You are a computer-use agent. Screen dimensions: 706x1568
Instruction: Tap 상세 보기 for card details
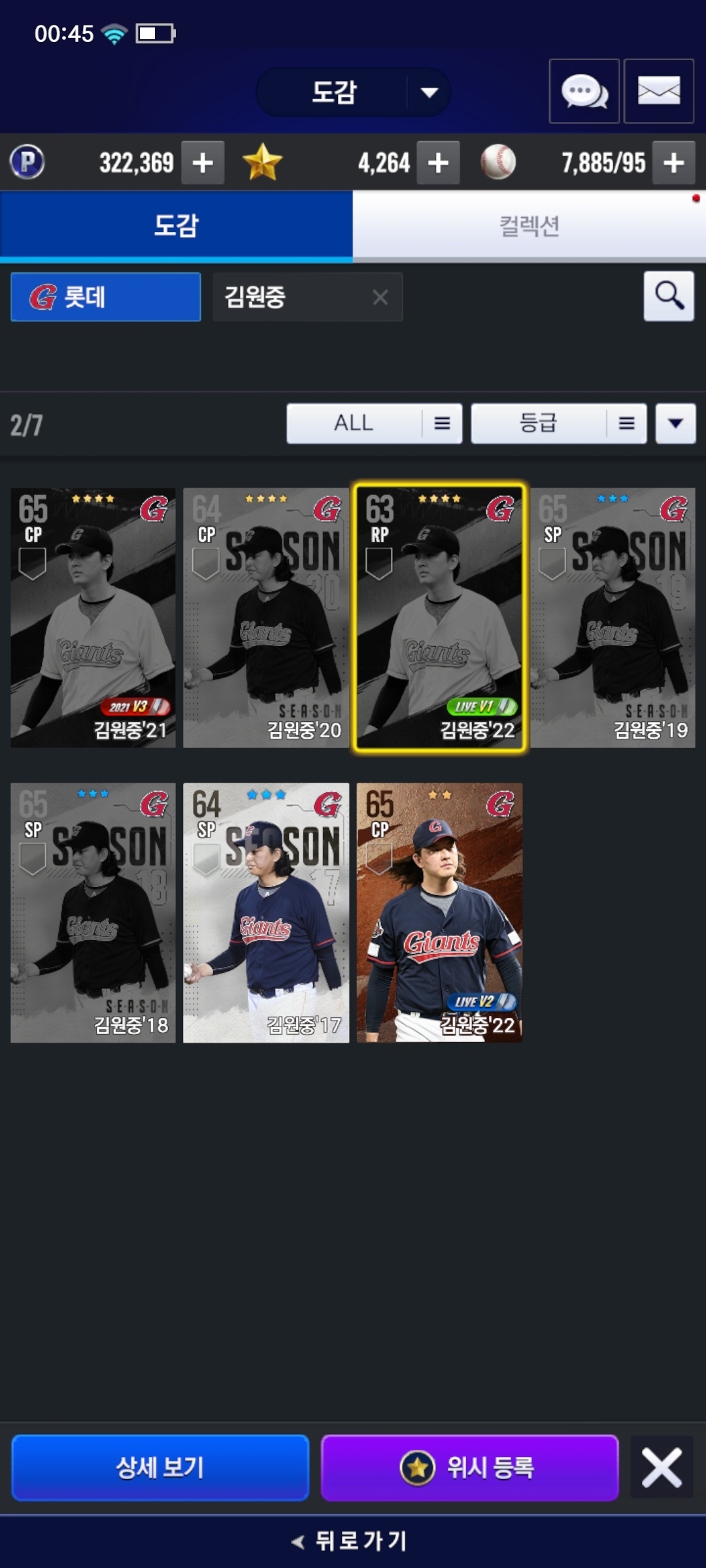point(160,1467)
